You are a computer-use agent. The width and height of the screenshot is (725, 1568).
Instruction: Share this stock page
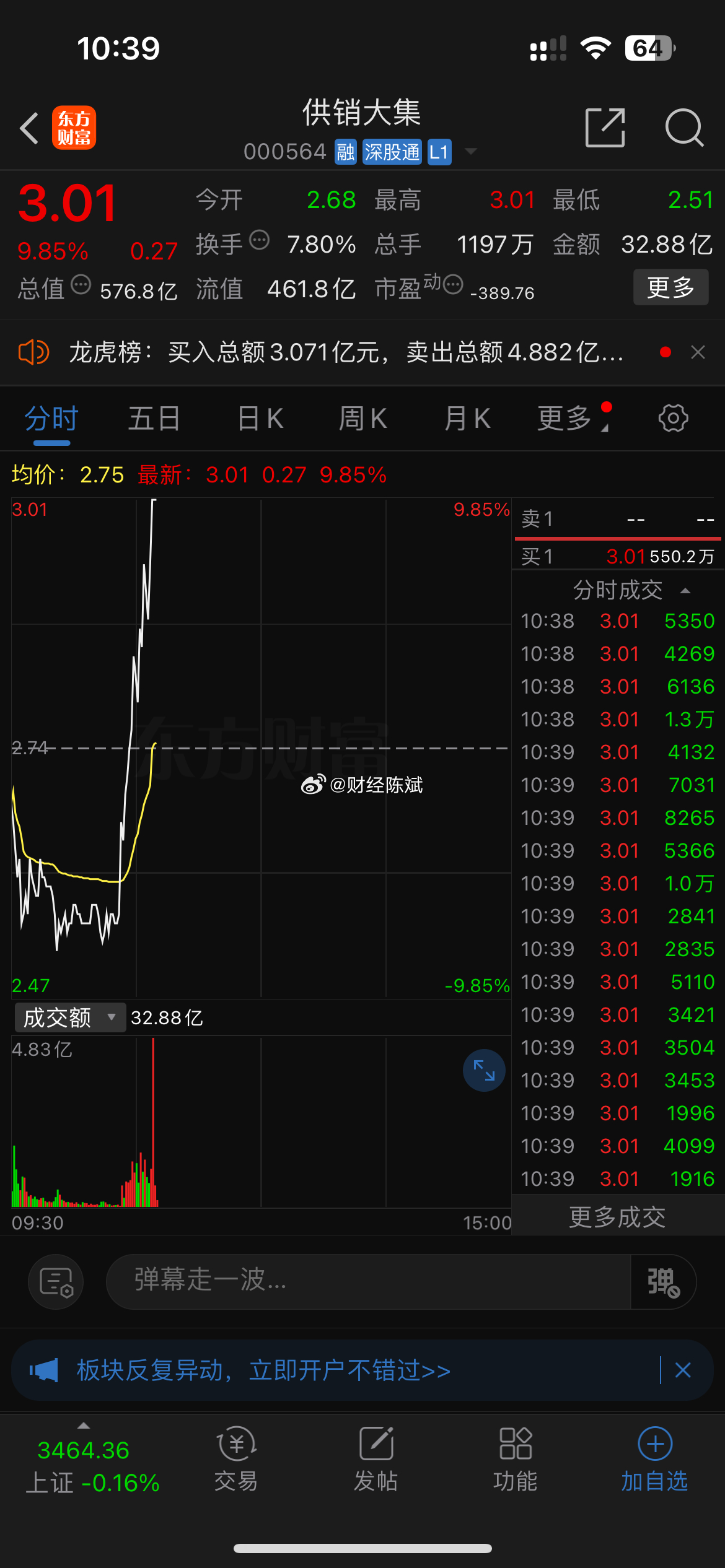(605, 128)
